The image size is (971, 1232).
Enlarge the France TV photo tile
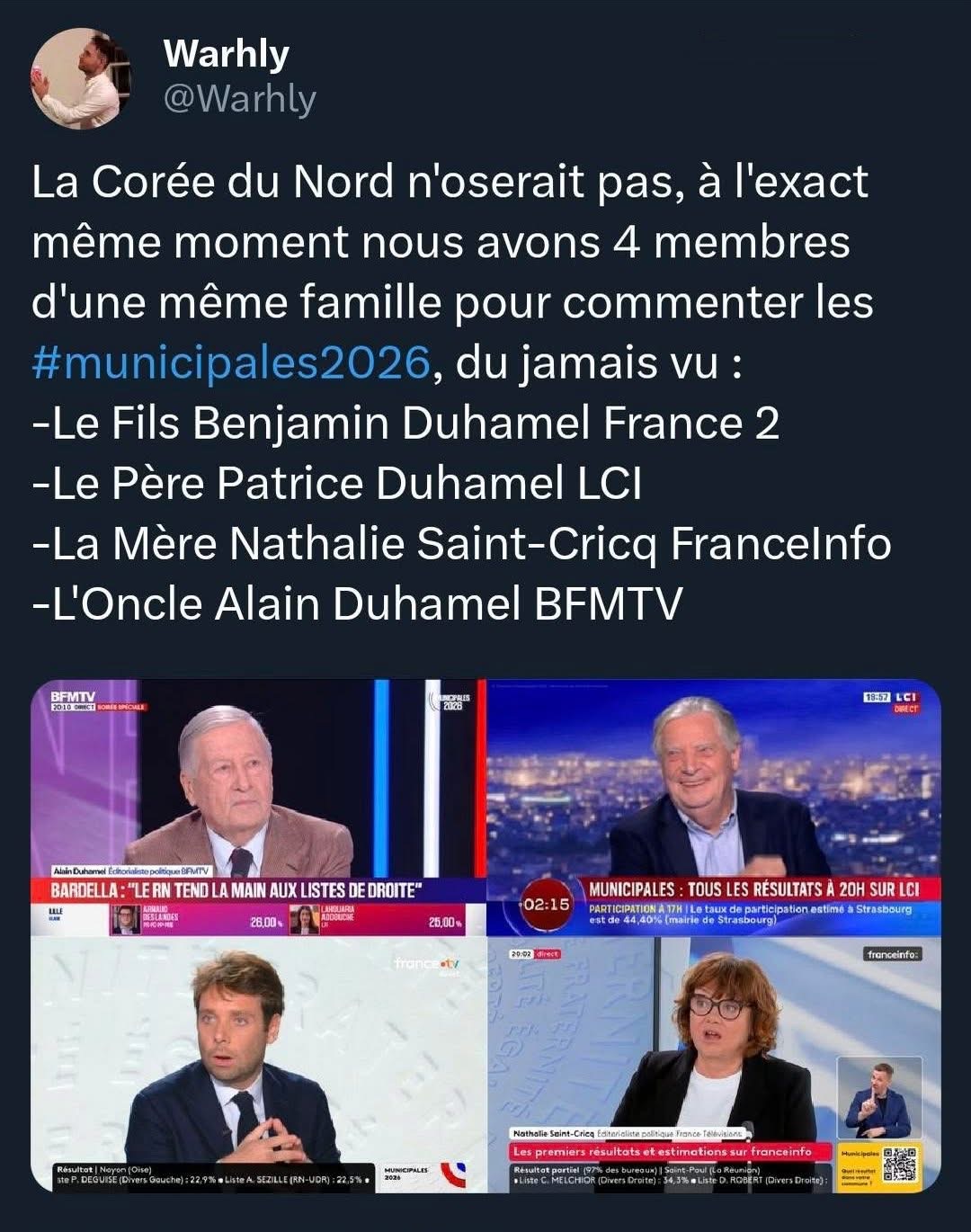[258, 1065]
